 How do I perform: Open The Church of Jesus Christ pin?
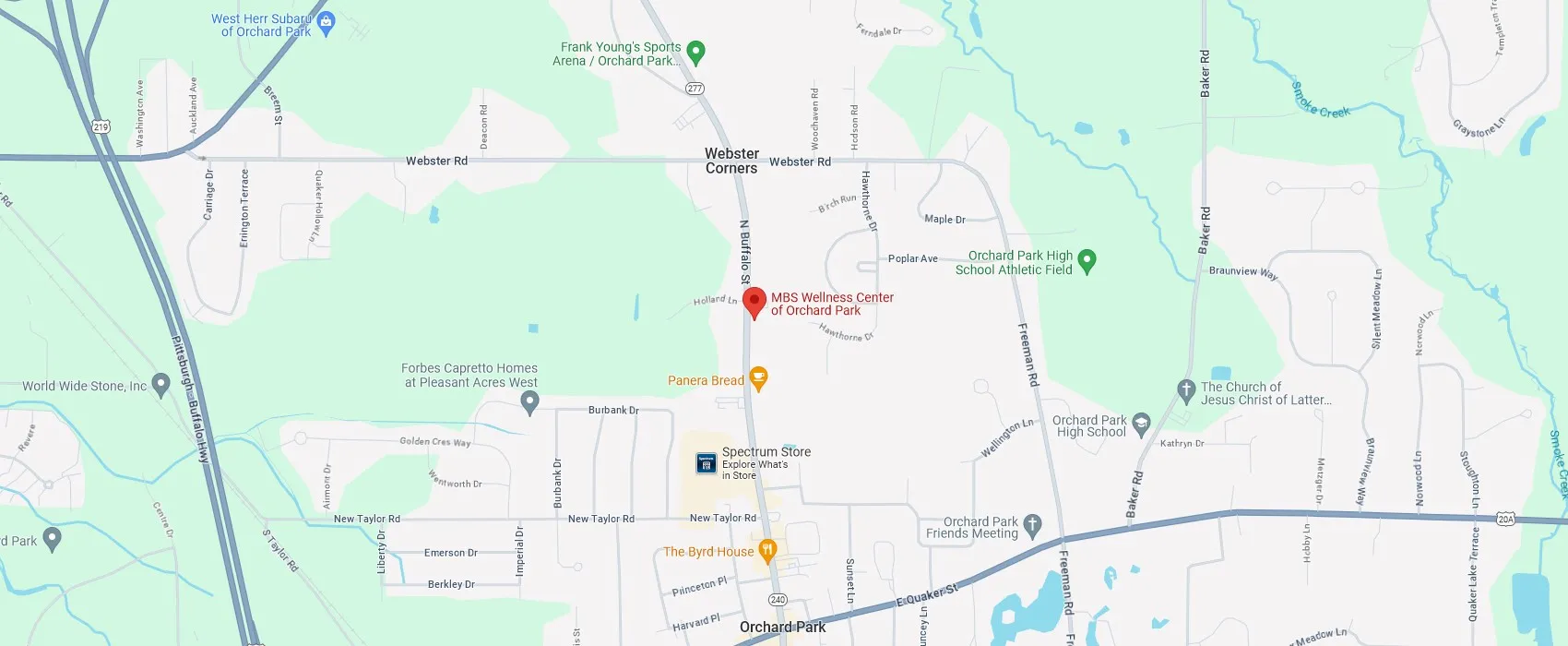pos(1187,390)
